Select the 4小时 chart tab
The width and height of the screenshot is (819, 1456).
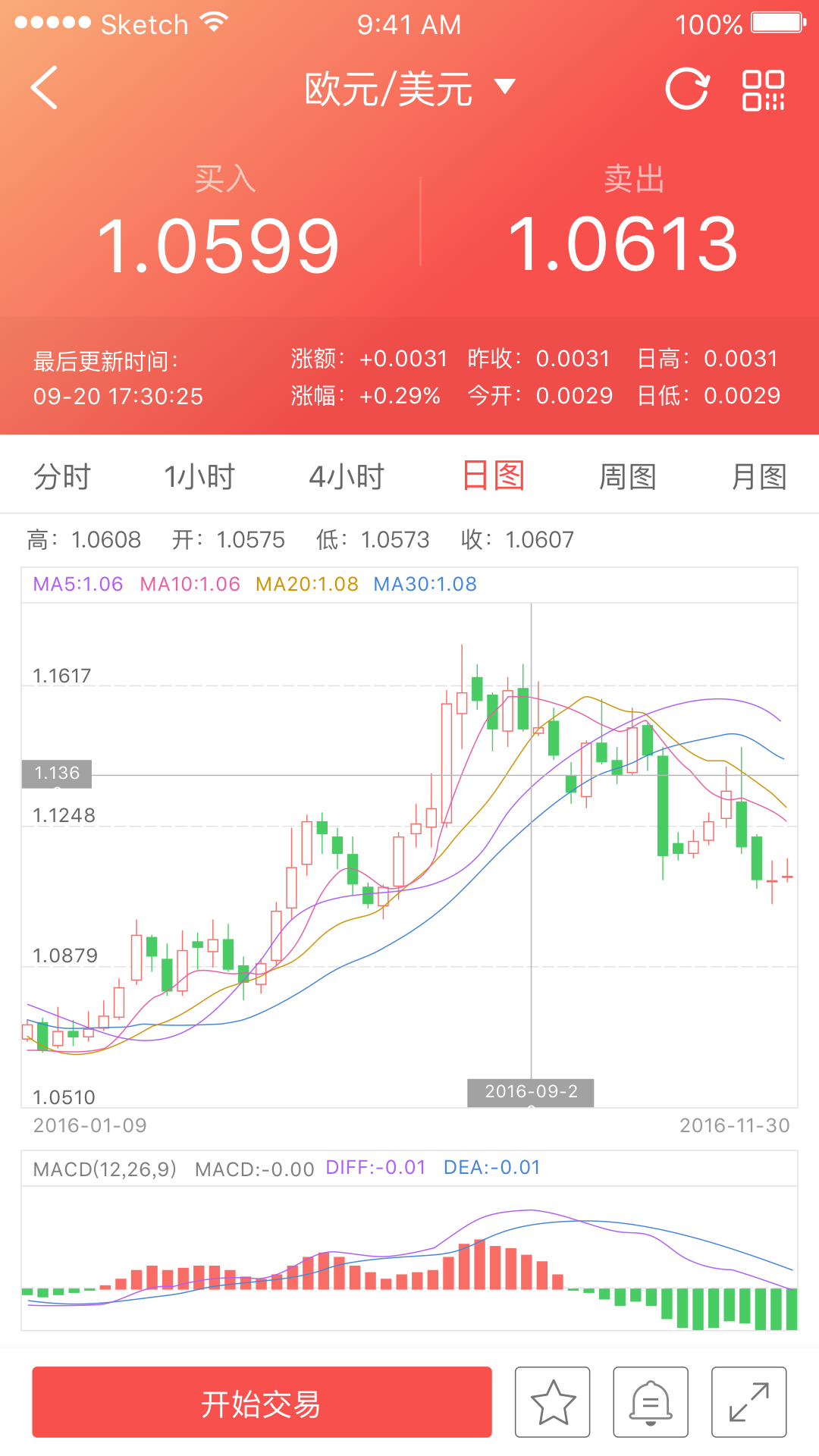pos(347,477)
